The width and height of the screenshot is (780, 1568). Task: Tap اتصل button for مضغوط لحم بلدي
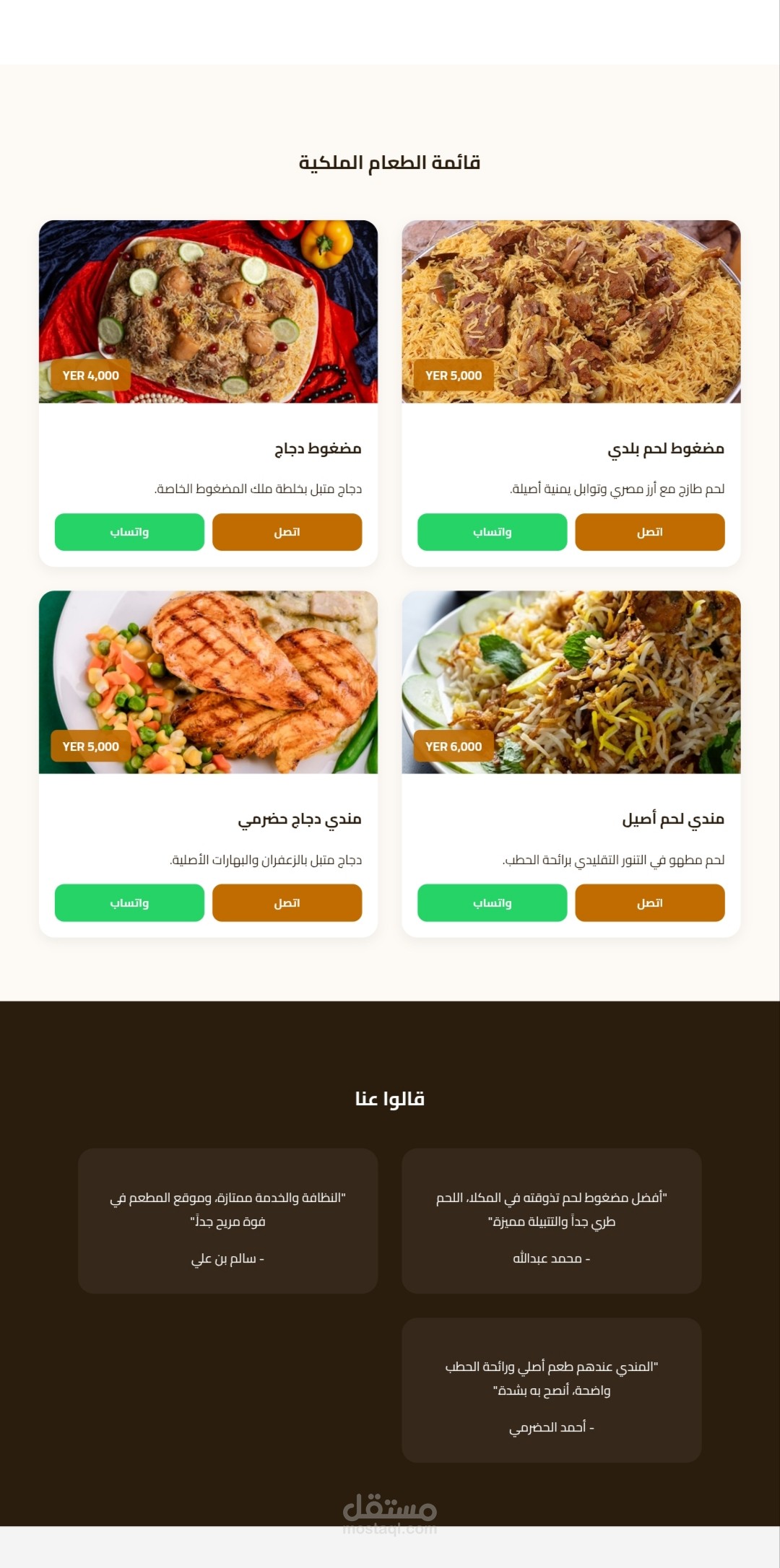coord(649,532)
